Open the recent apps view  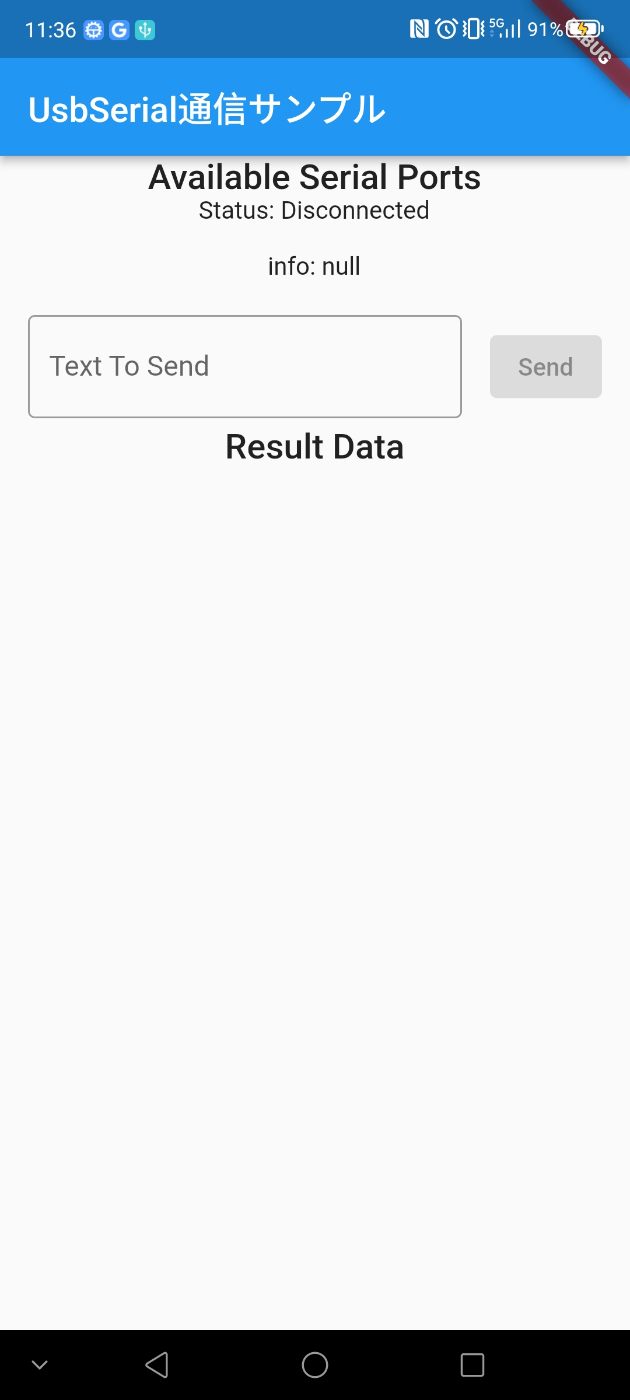472,1365
